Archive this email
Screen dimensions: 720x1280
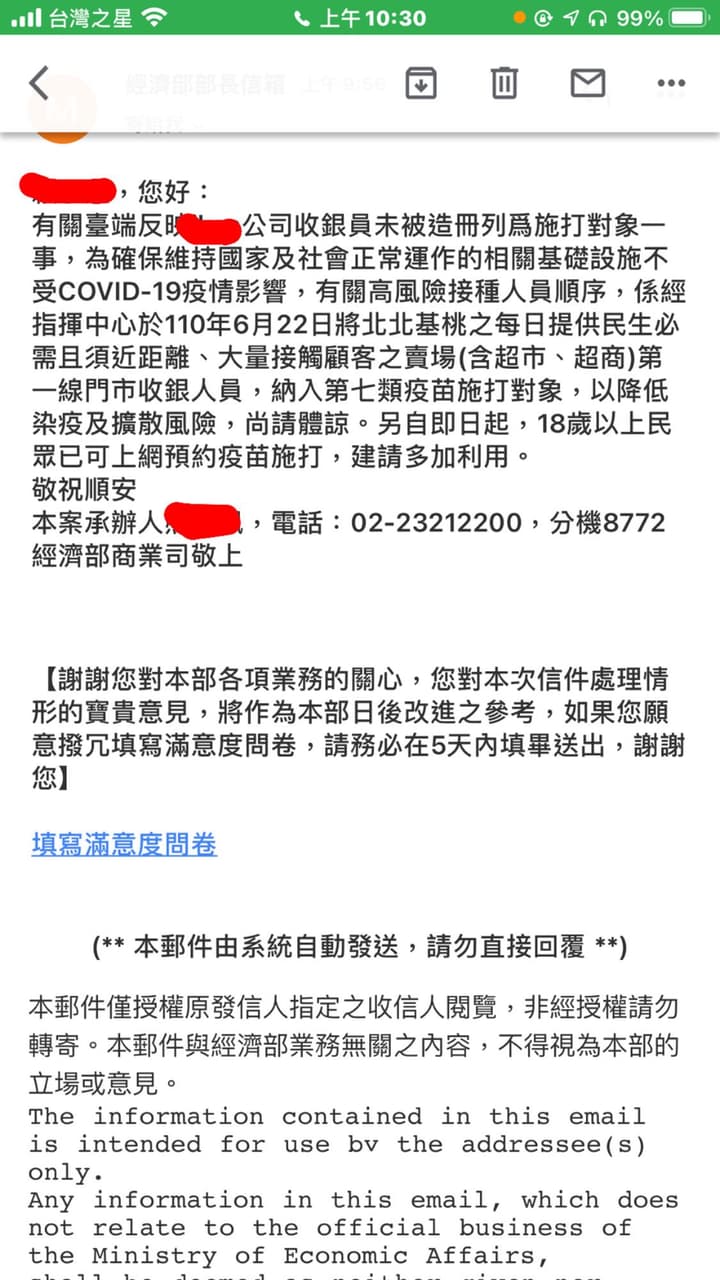click(x=421, y=83)
